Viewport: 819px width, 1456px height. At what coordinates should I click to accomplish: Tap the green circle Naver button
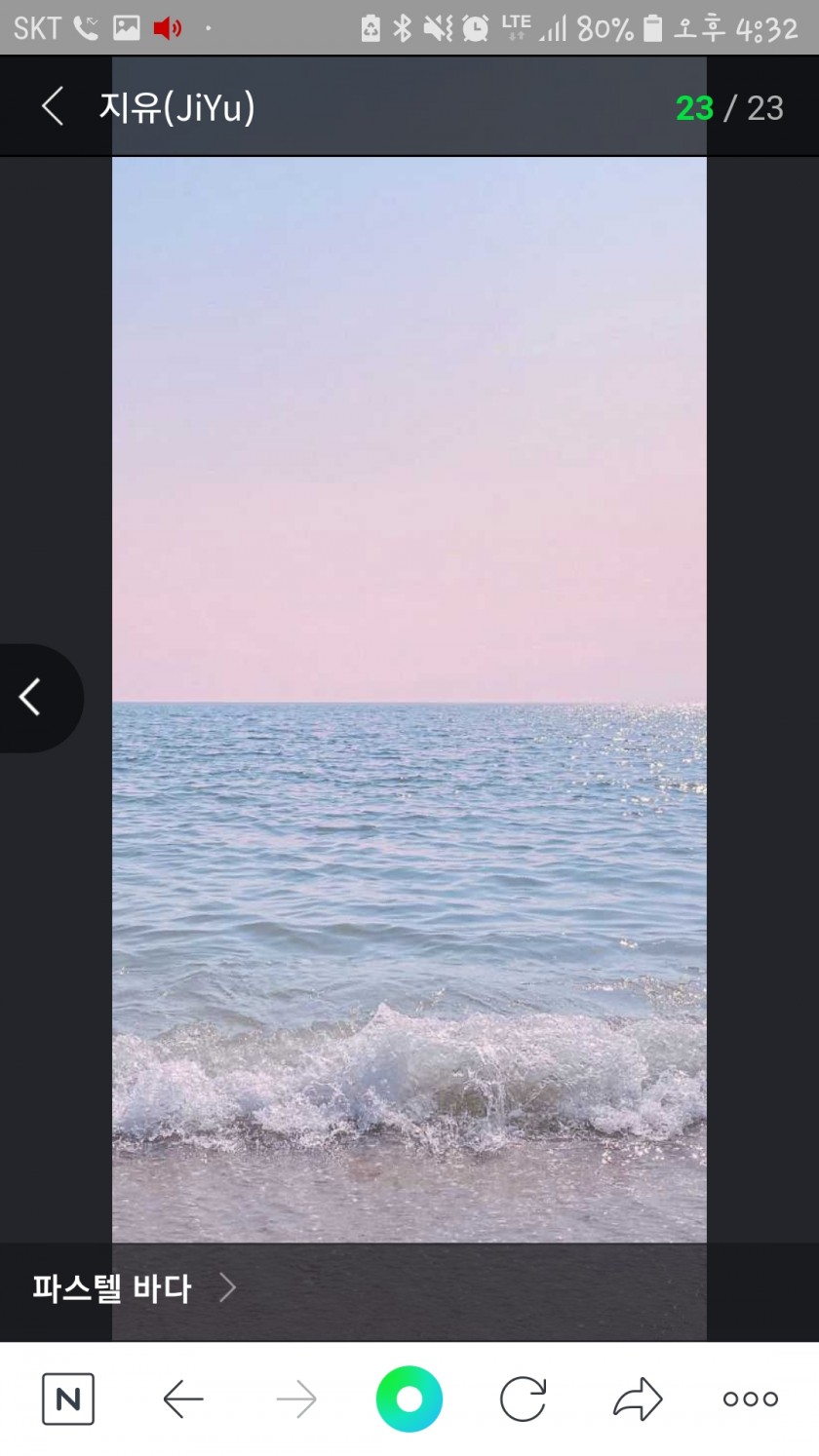[x=409, y=1399]
